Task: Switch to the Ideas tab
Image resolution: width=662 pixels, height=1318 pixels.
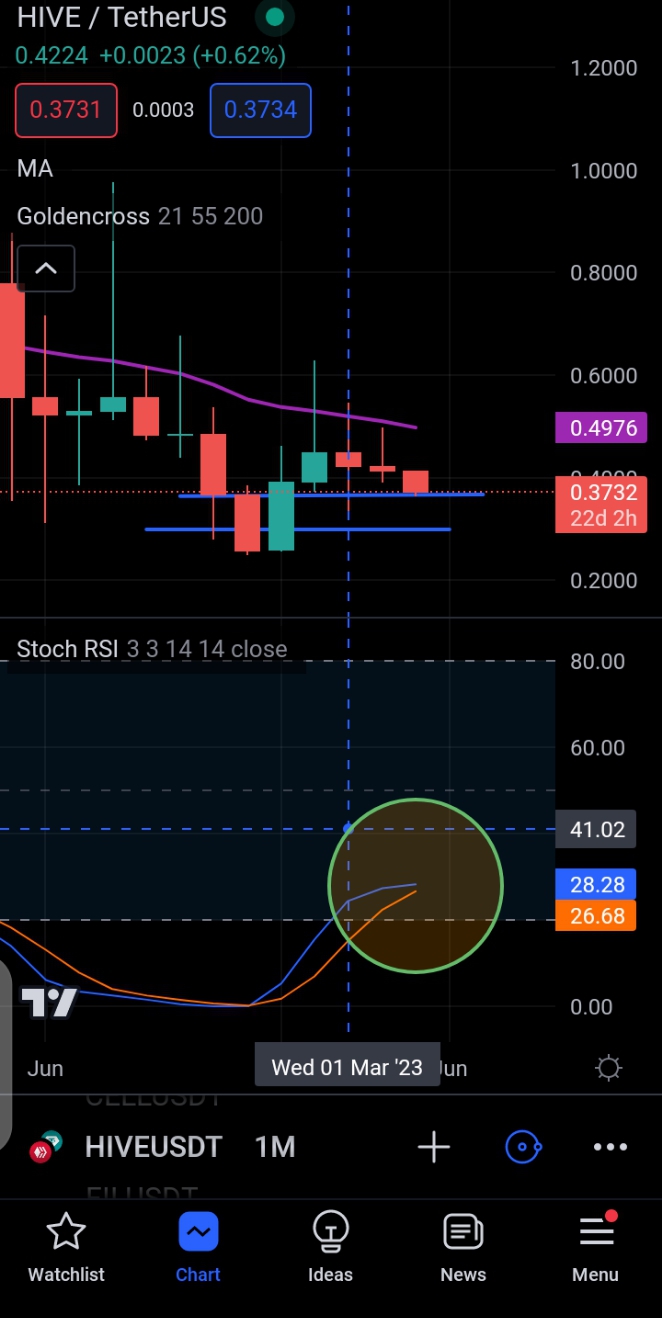Action: tap(330, 1247)
